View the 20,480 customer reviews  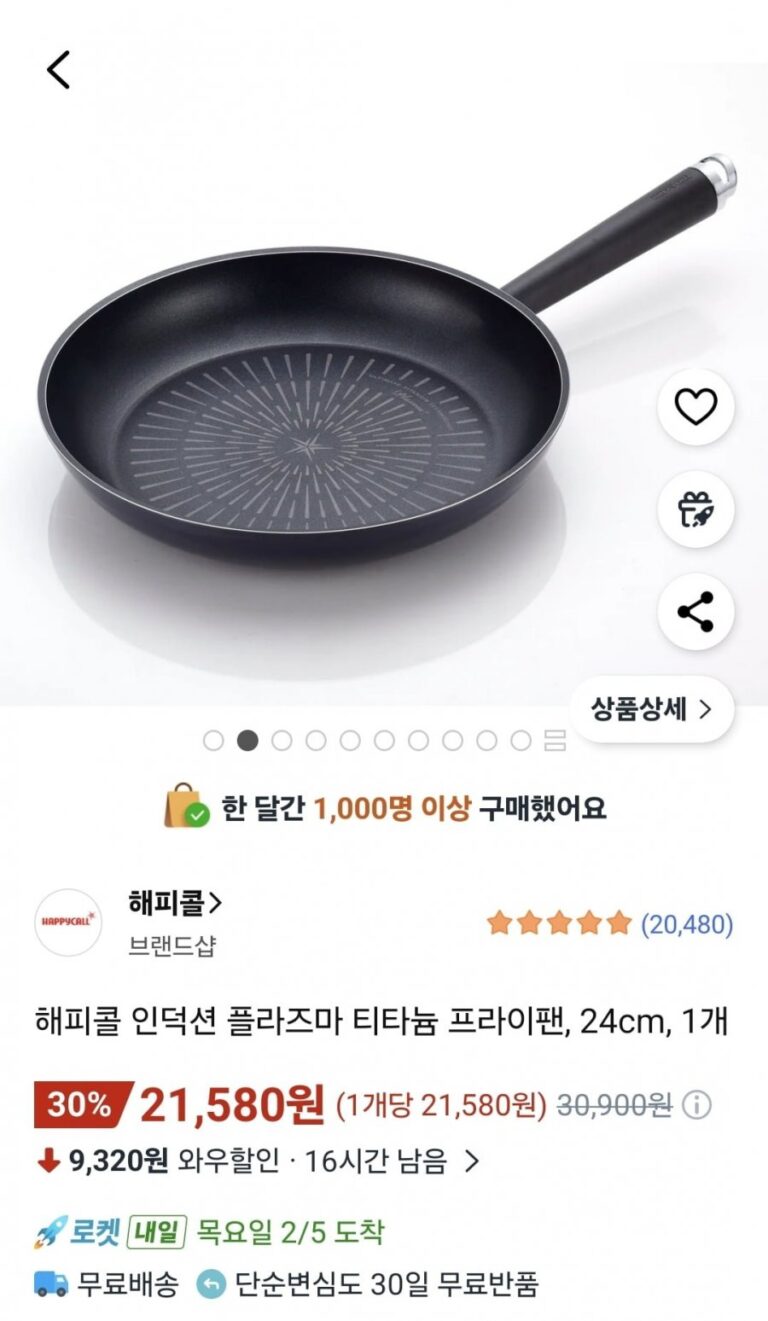pos(686,924)
